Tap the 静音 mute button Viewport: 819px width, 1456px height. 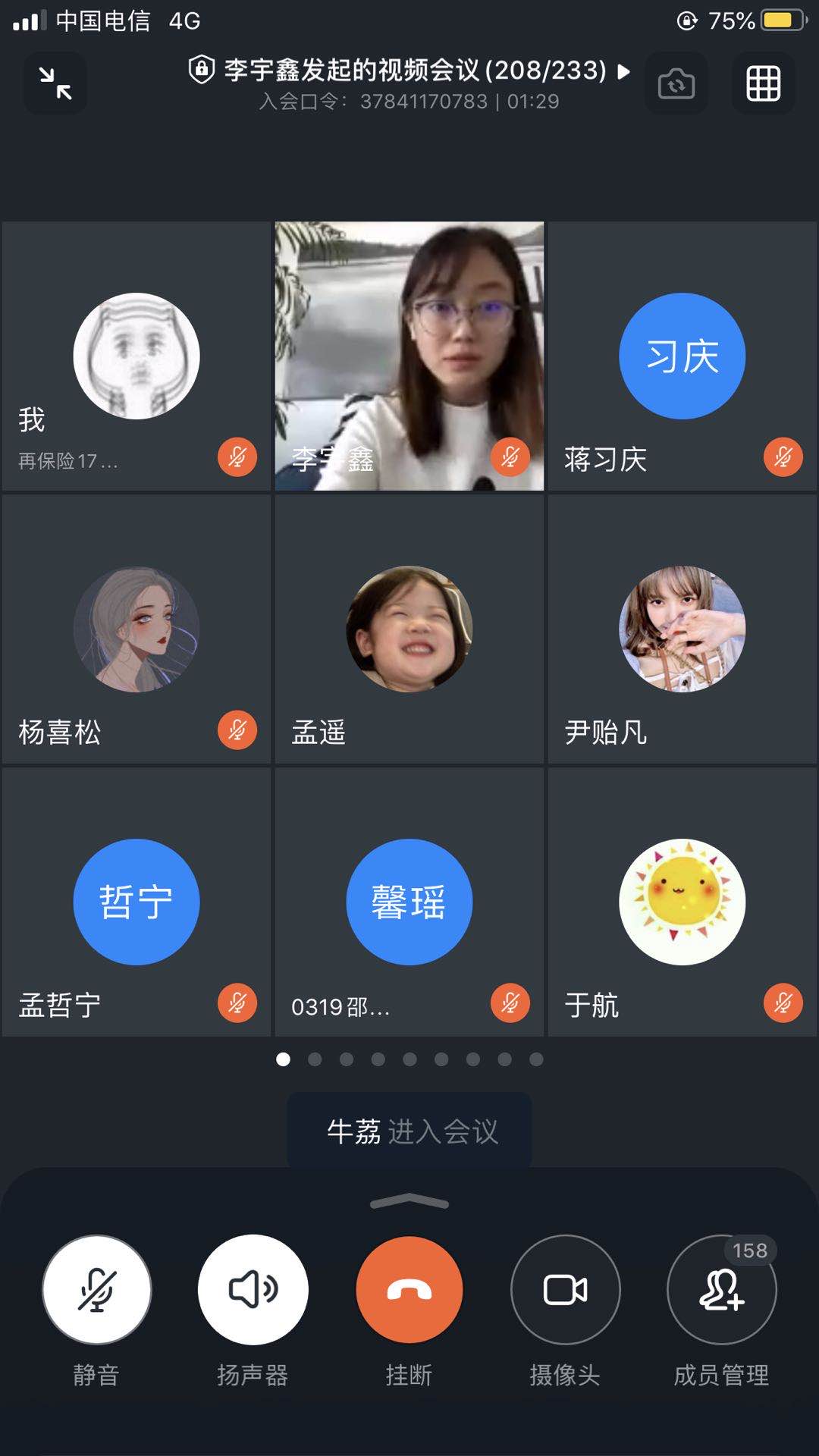click(x=97, y=1290)
